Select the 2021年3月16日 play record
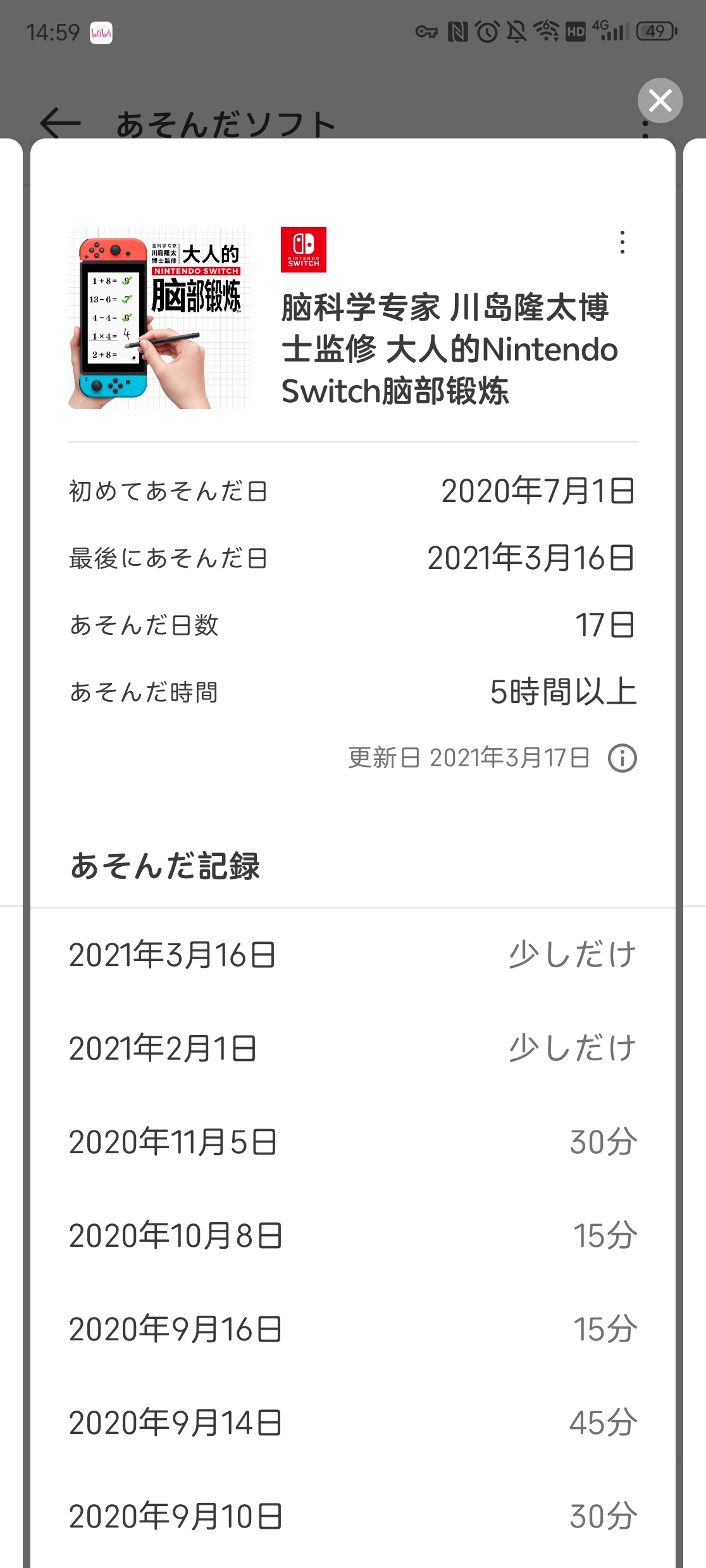This screenshot has width=706, height=1568. click(x=352, y=955)
